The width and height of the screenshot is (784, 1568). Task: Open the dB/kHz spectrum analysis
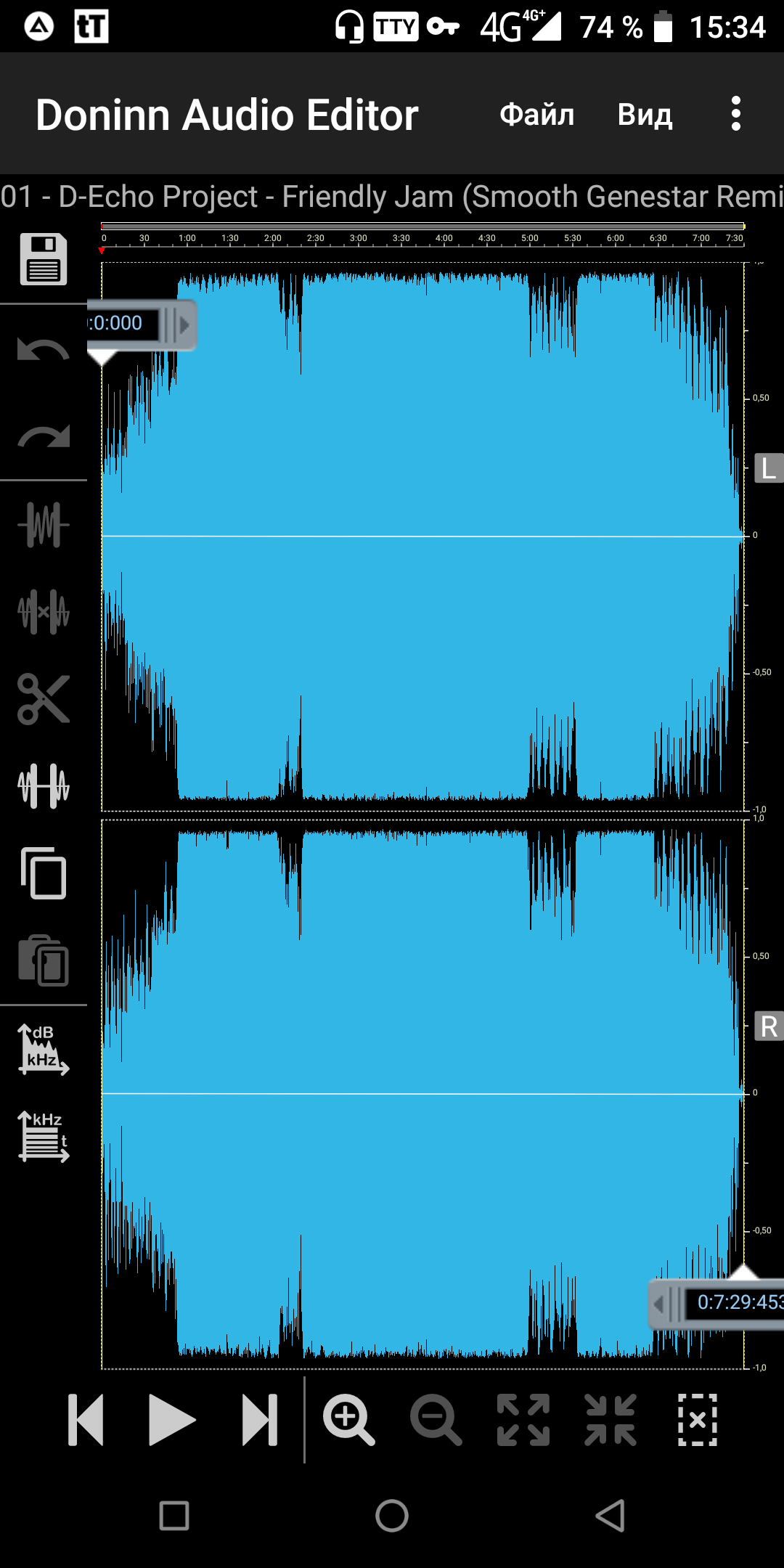(x=44, y=1050)
